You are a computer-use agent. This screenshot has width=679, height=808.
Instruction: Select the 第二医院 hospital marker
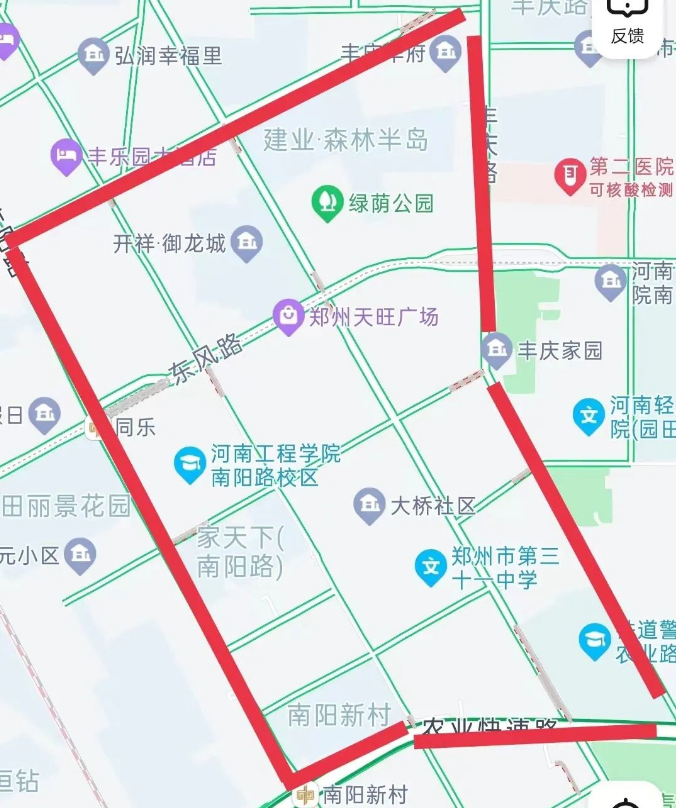[x=568, y=176]
